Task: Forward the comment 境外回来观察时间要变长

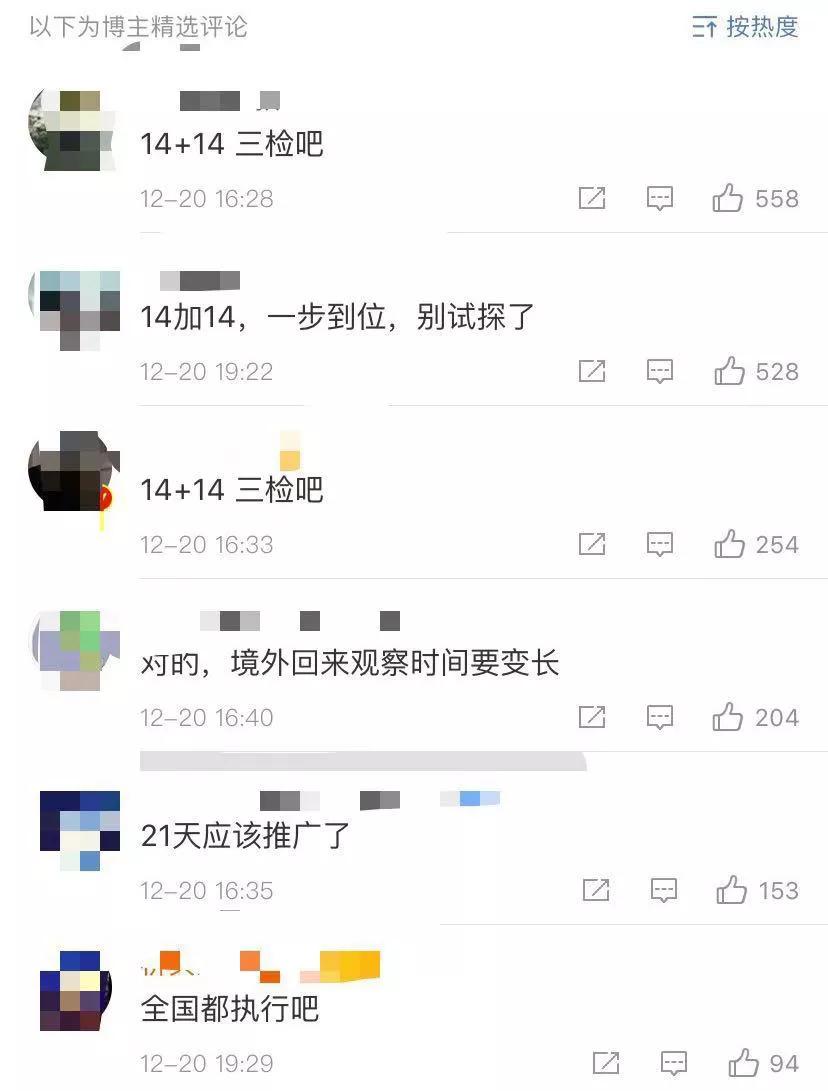Action: click(x=592, y=717)
